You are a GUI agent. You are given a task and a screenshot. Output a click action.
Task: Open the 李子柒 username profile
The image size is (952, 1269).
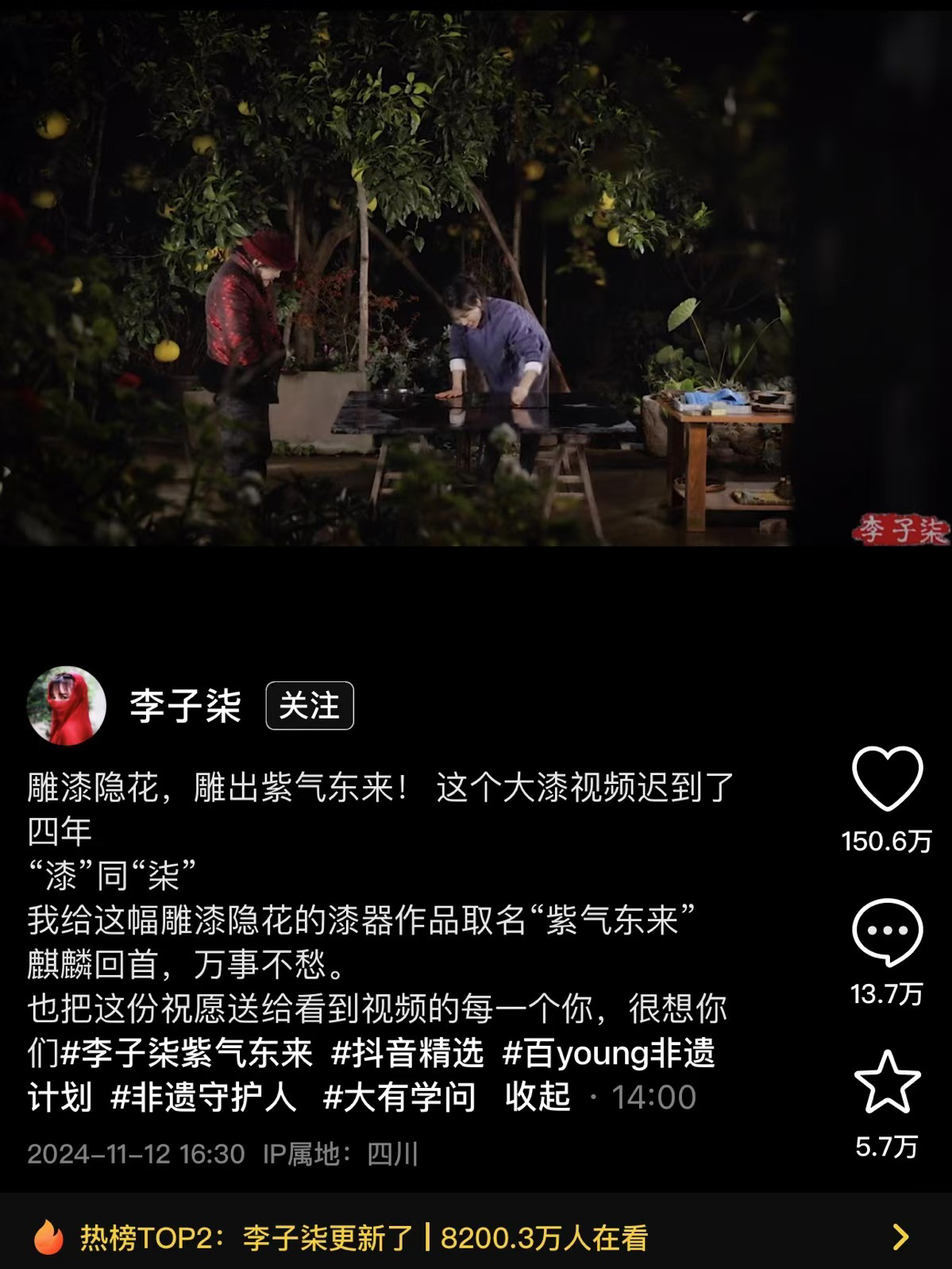(x=186, y=705)
